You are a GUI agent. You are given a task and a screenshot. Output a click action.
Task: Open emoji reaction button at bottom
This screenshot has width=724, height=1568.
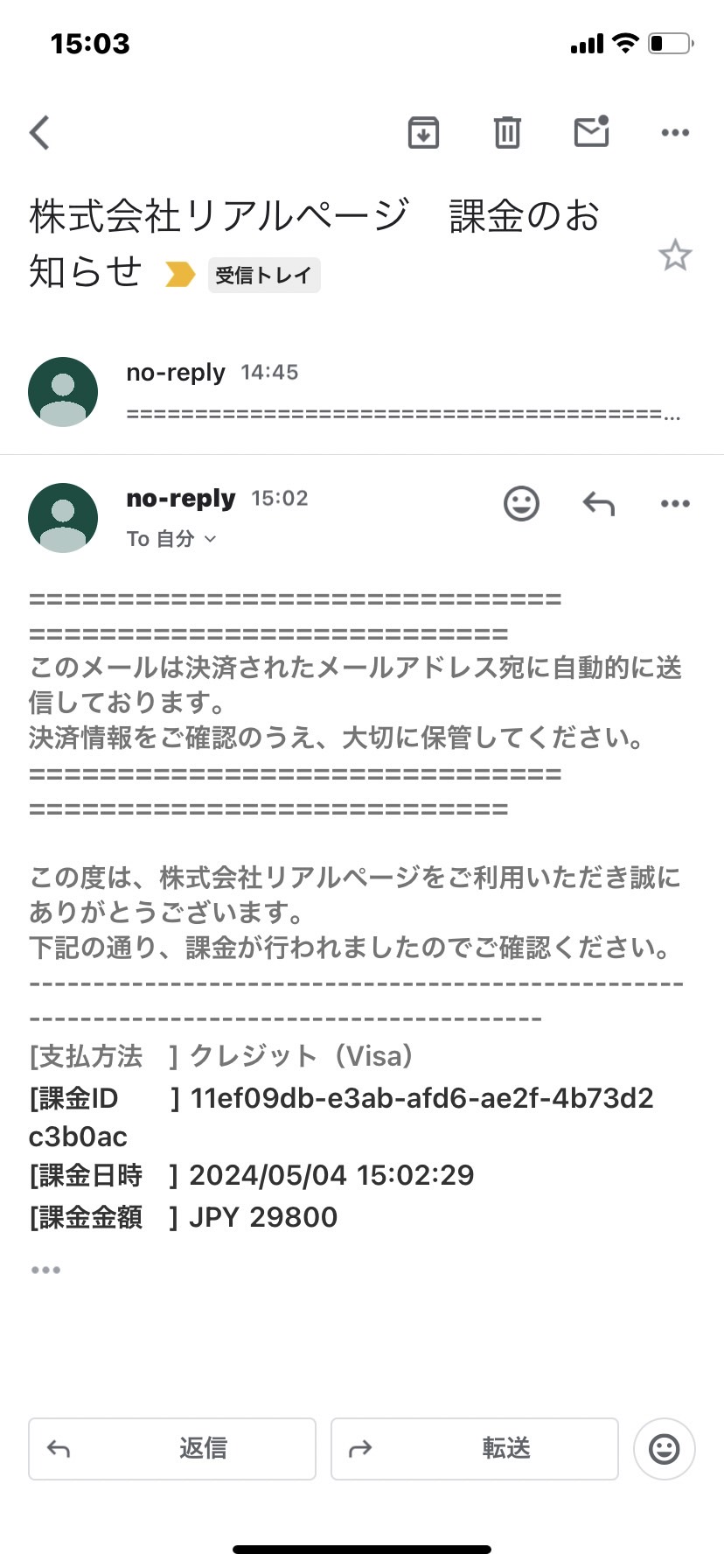coord(665,1449)
